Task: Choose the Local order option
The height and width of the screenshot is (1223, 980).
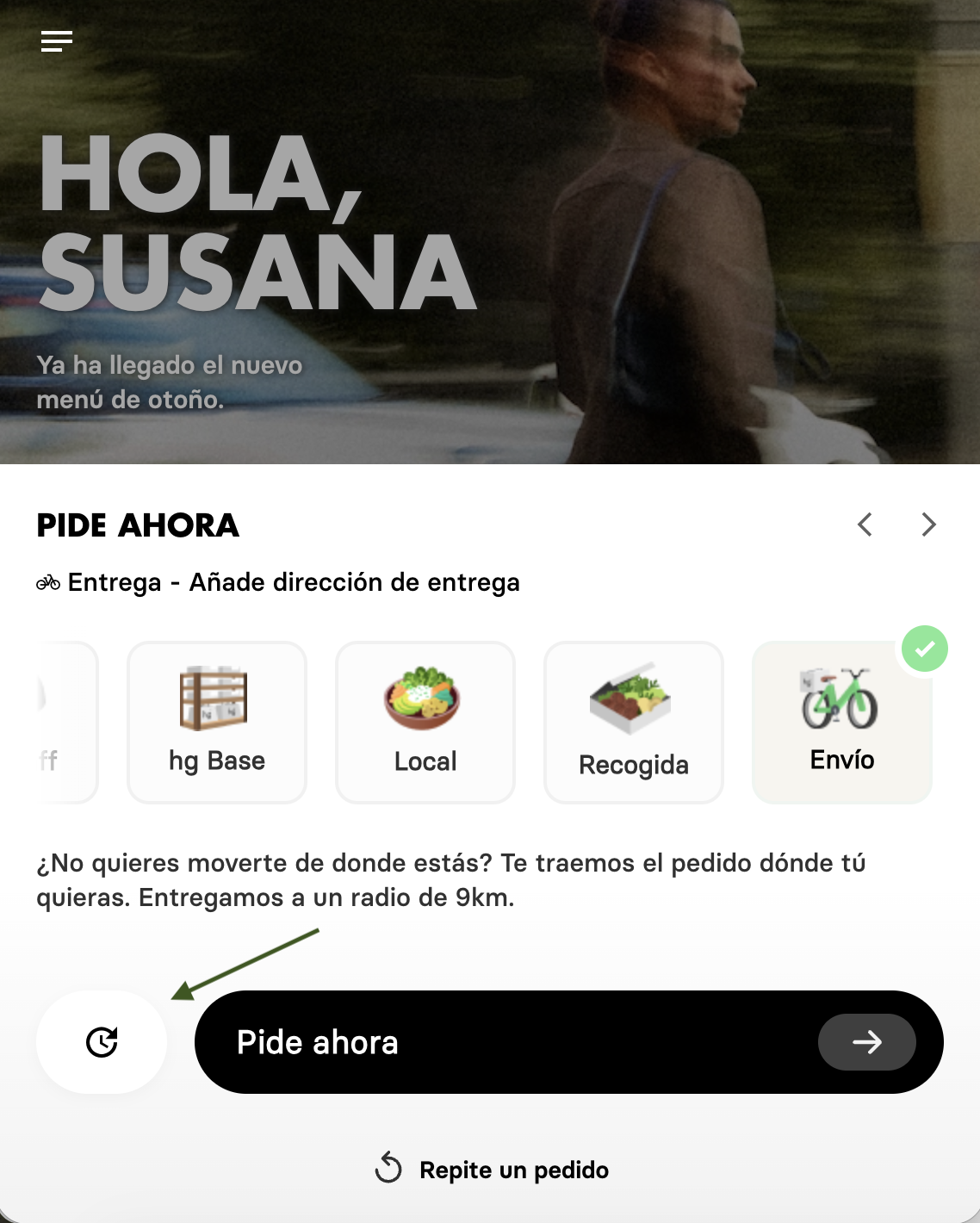Action: click(x=425, y=723)
